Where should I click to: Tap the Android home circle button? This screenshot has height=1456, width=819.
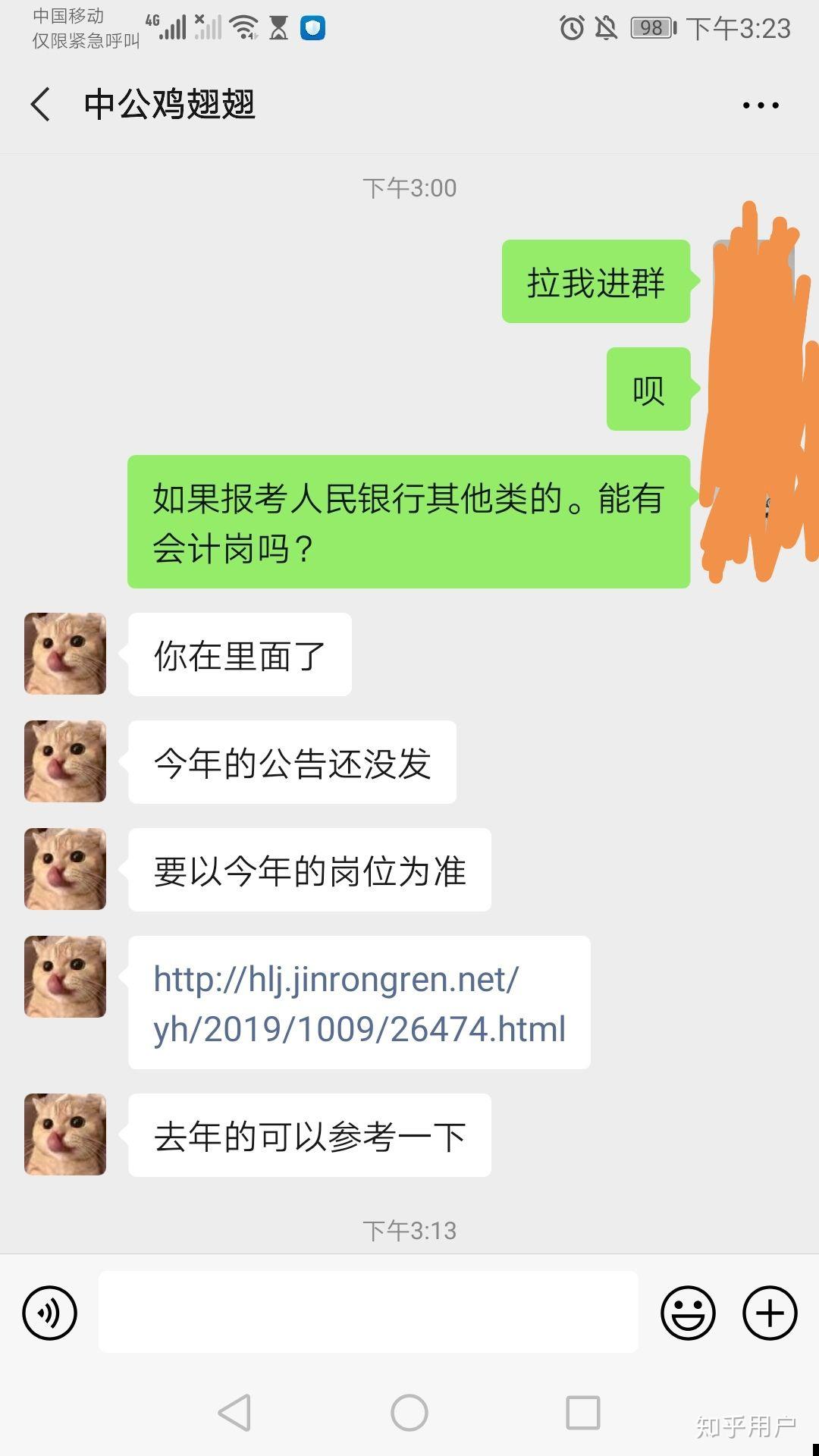click(409, 1412)
